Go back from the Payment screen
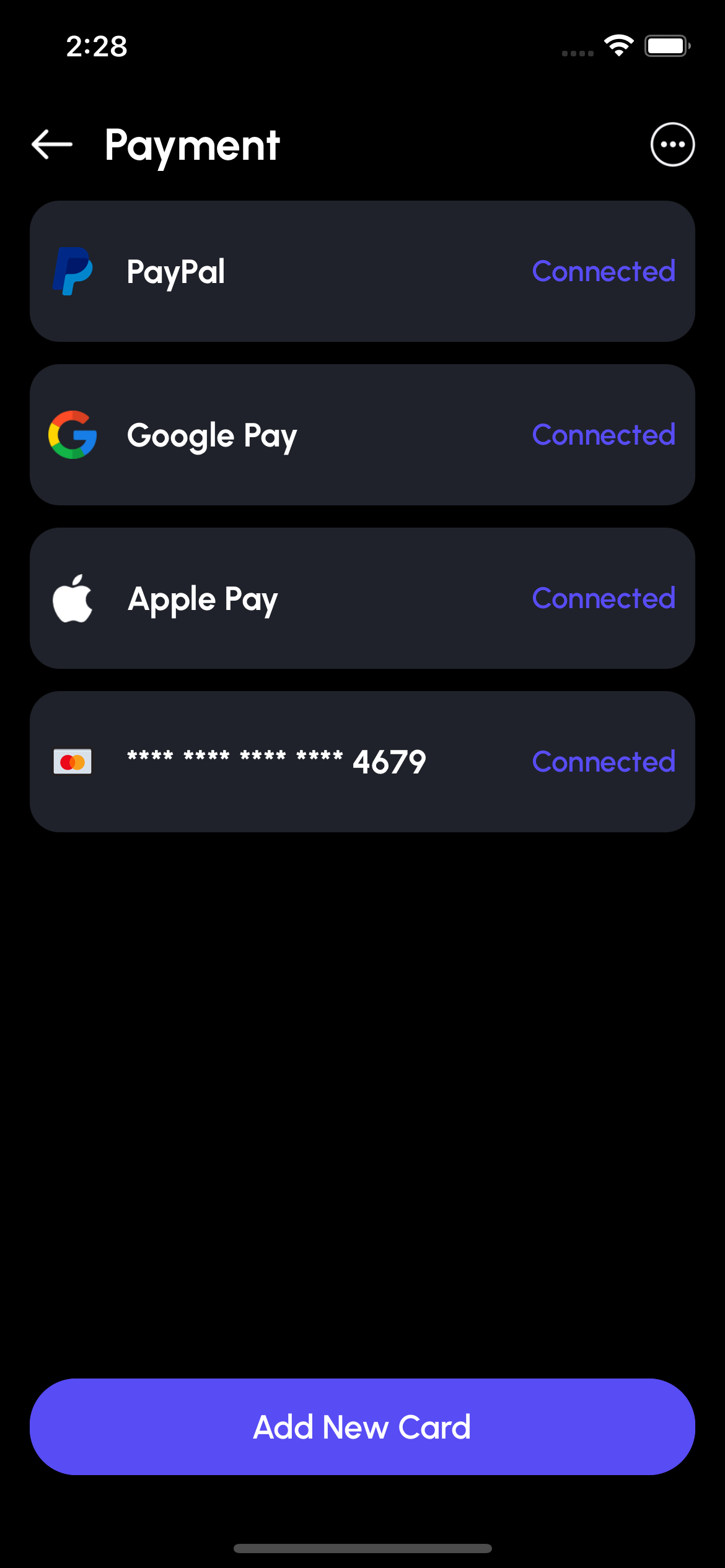This screenshot has height=1568, width=725. [x=52, y=145]
